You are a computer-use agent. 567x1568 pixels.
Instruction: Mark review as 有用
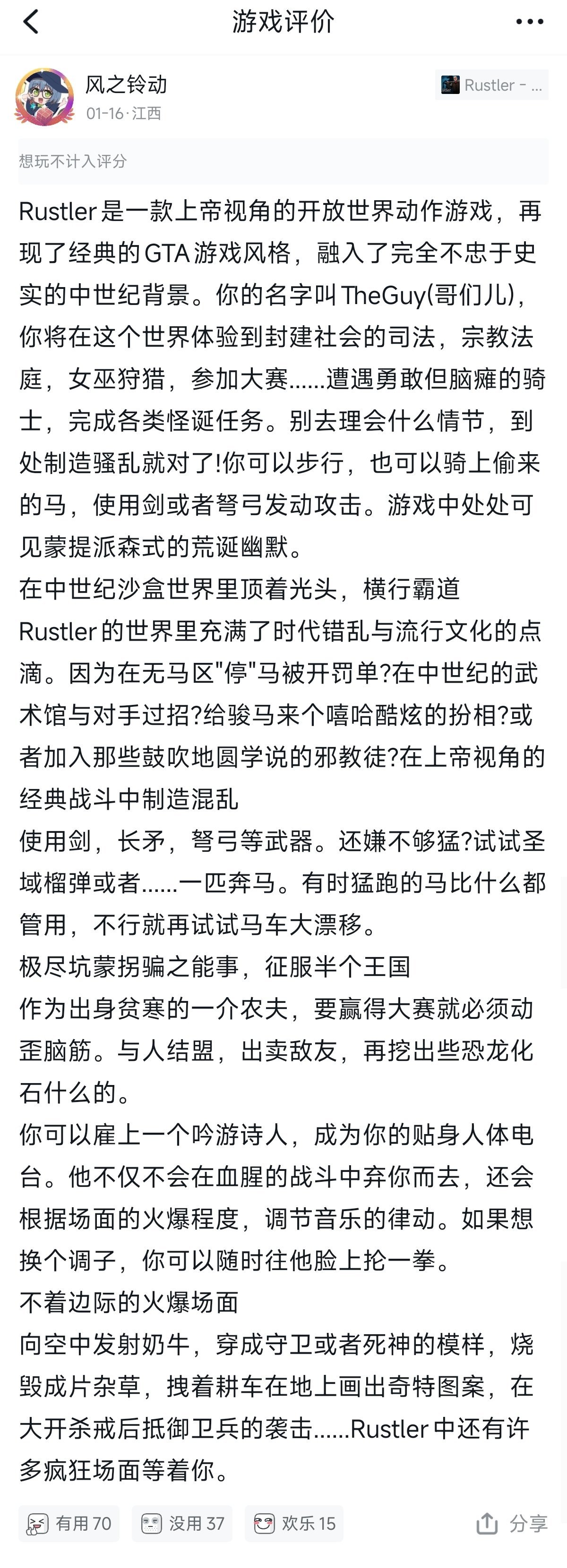coord(69,1523)
